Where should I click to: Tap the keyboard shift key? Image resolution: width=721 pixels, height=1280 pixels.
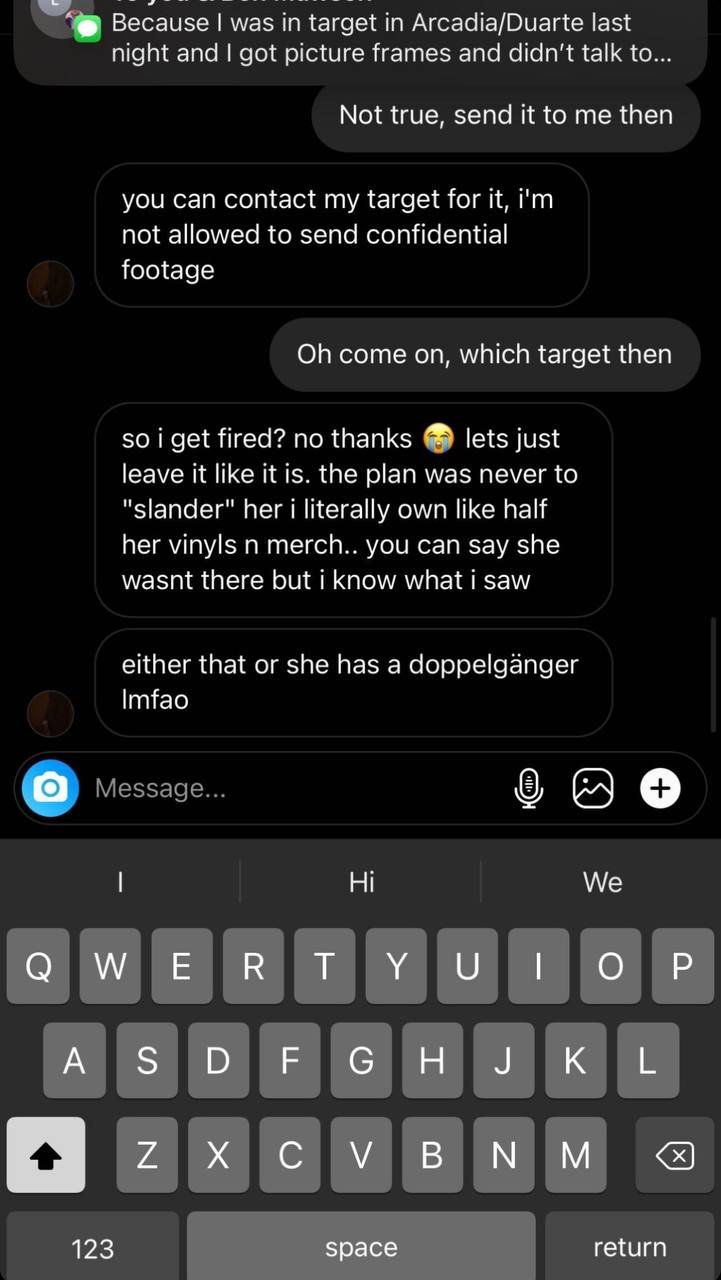tap(46, 1155)
